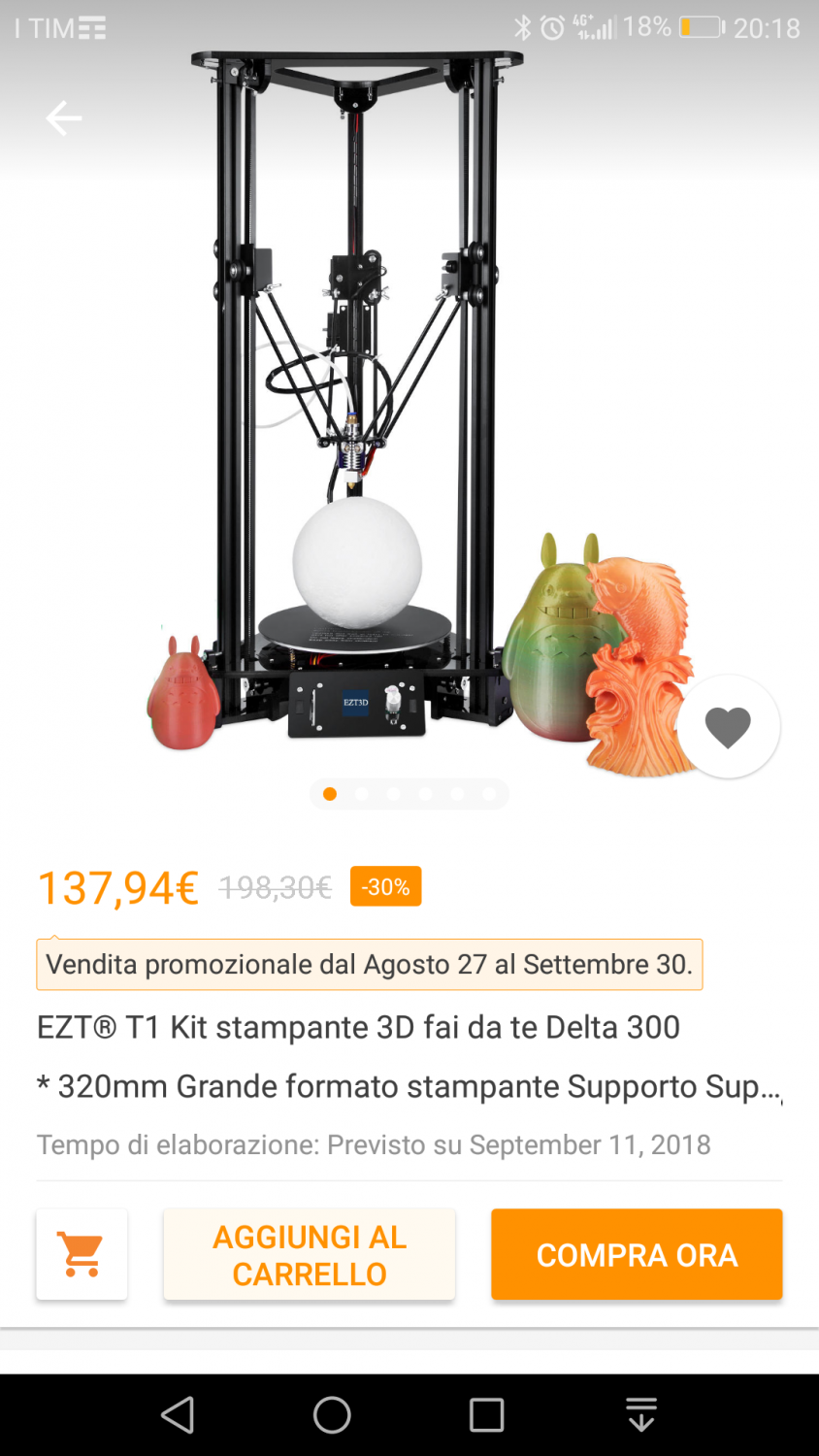
Task: Tap the system home button
Action: (x=332, y=1415)
